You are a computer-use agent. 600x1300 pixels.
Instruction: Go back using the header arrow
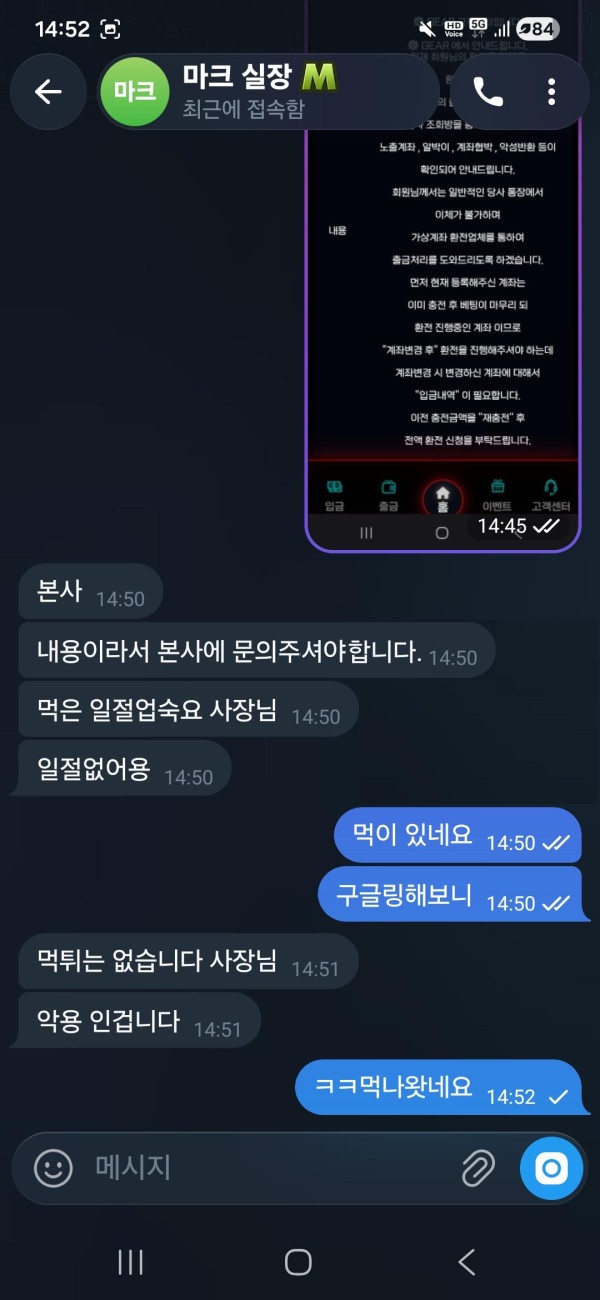click(48, 92)
